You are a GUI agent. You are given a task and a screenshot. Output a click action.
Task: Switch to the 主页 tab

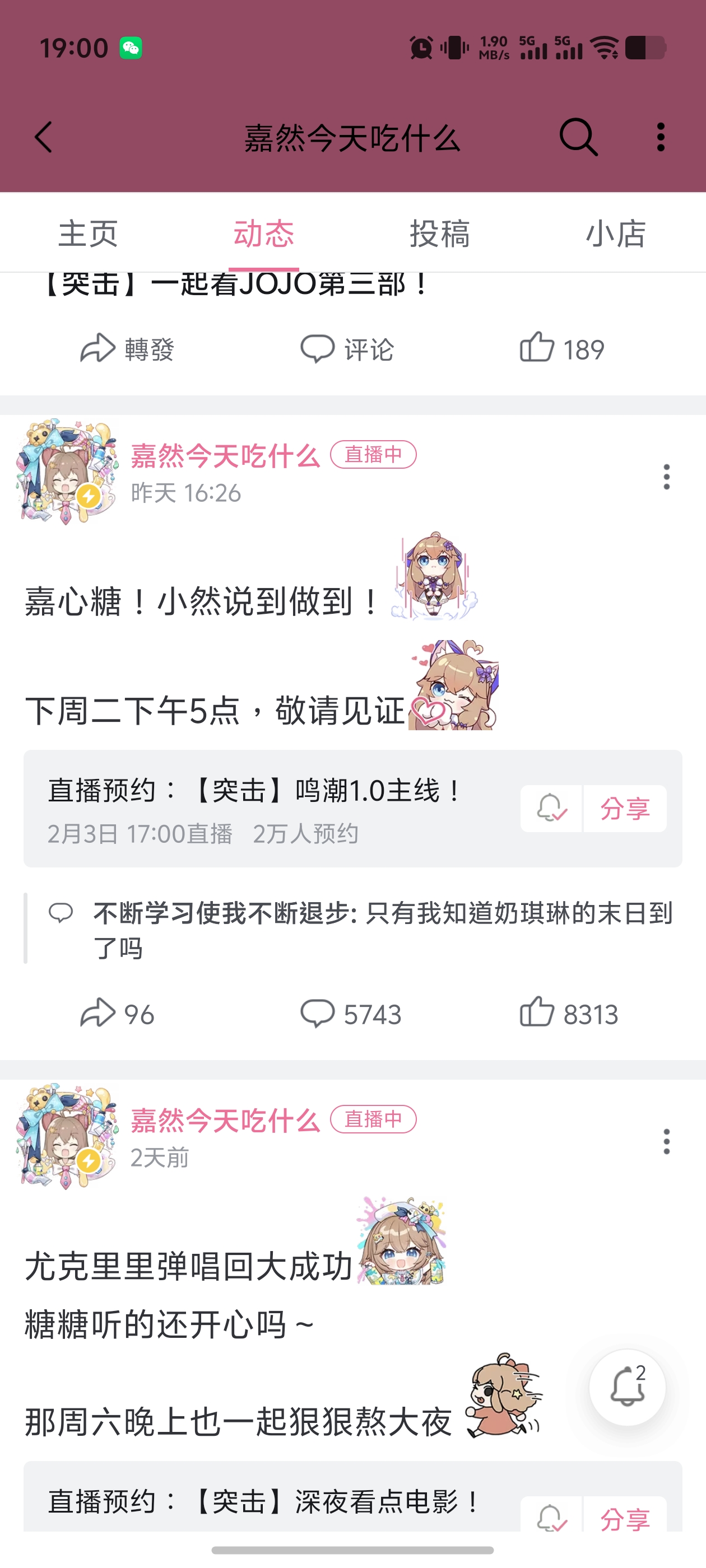point(88,234)
